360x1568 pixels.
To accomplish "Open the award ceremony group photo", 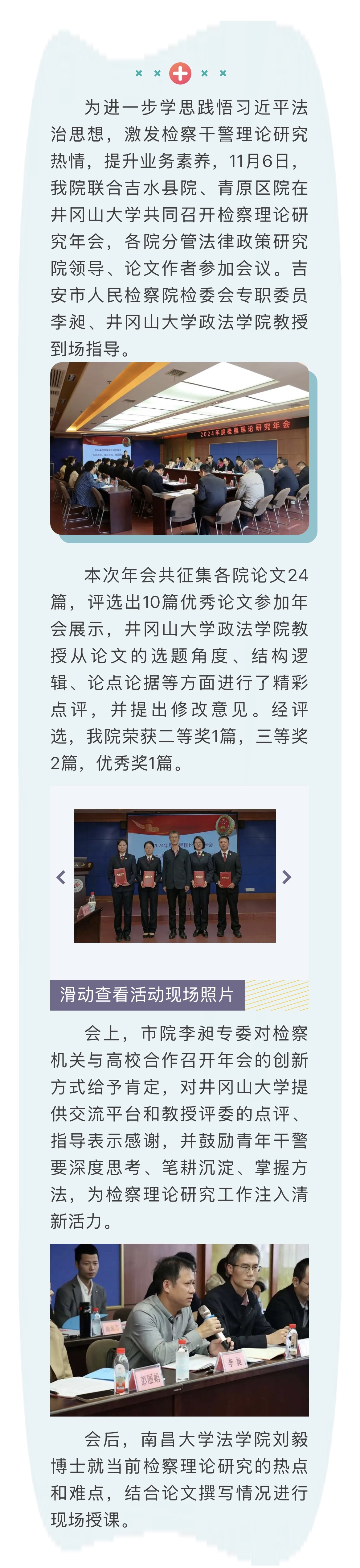I will click(174, 875).
